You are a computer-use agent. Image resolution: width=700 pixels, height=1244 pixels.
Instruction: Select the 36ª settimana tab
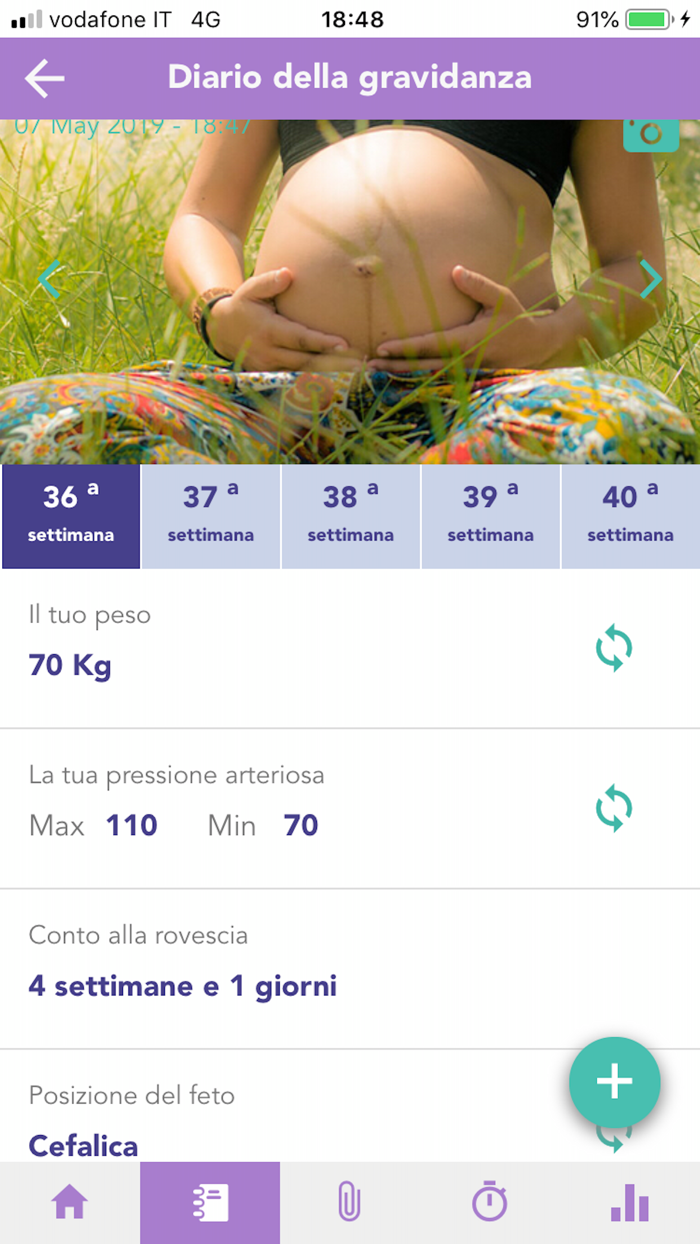pyautogui.click(x=71, y=516)
